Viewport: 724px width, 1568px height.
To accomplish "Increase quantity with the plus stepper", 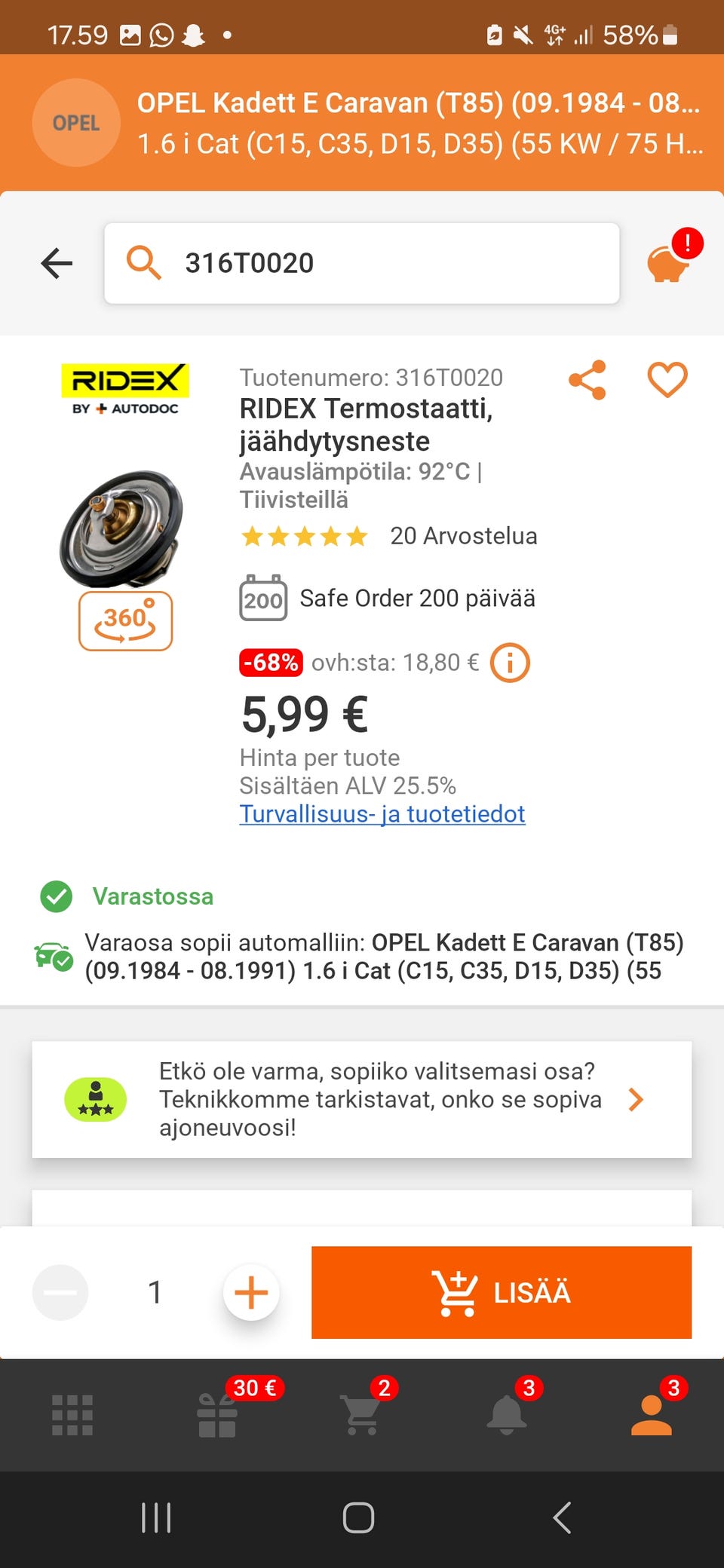I will tap(251, 1292).
